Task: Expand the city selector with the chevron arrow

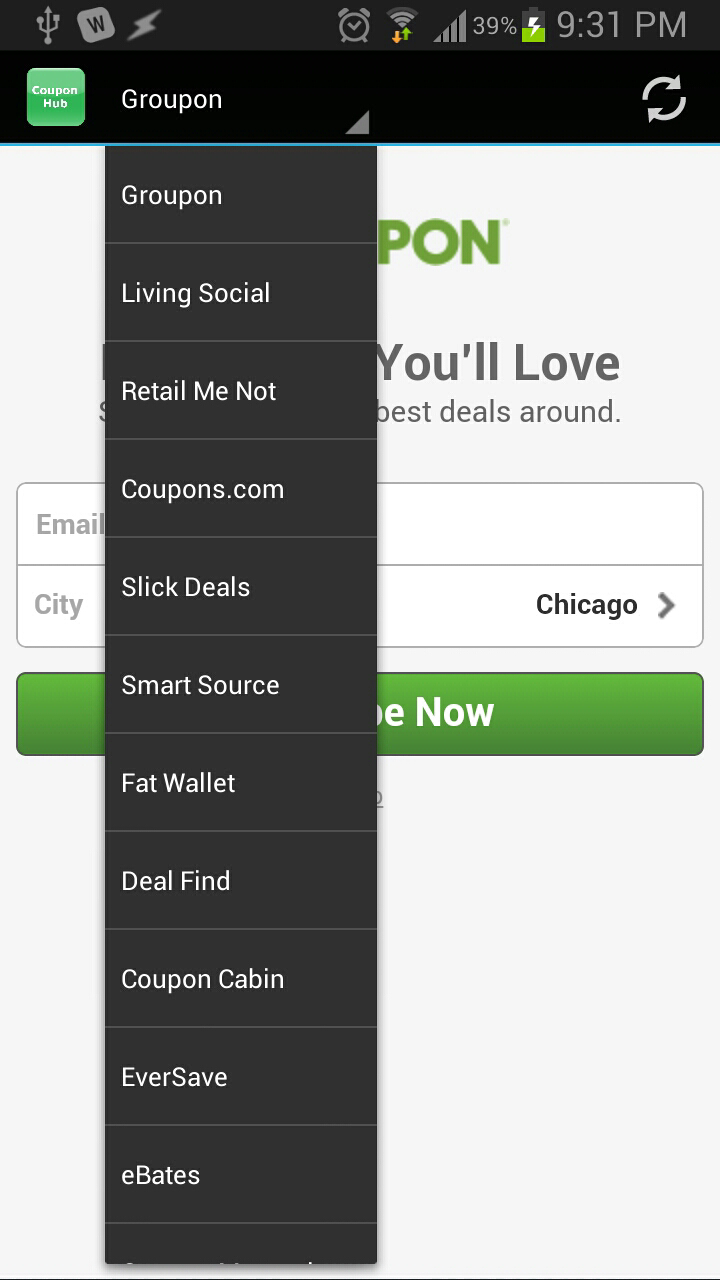Action: coord(665,604)
